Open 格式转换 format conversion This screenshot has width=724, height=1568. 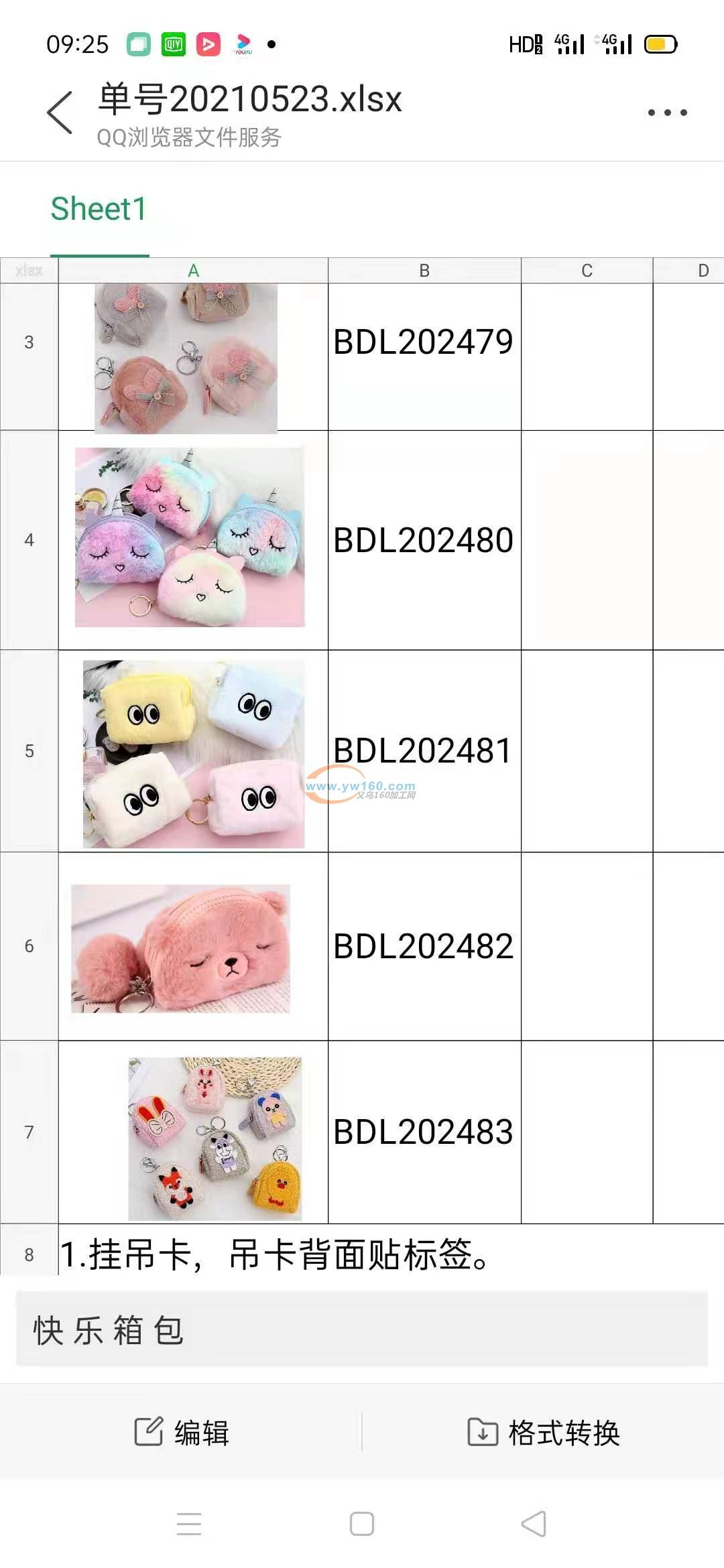coord(543,1433)
